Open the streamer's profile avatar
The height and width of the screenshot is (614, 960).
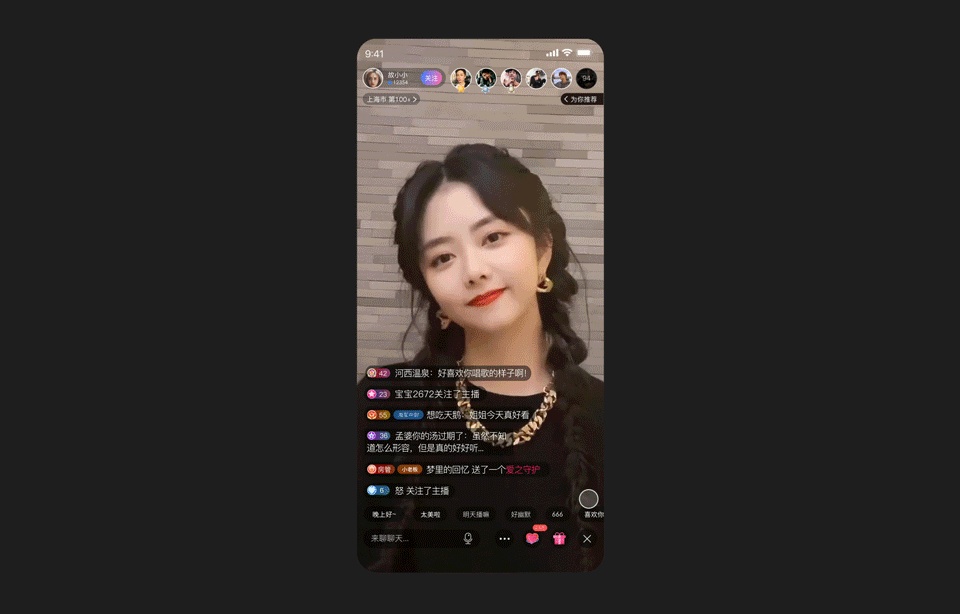(373, 78)
